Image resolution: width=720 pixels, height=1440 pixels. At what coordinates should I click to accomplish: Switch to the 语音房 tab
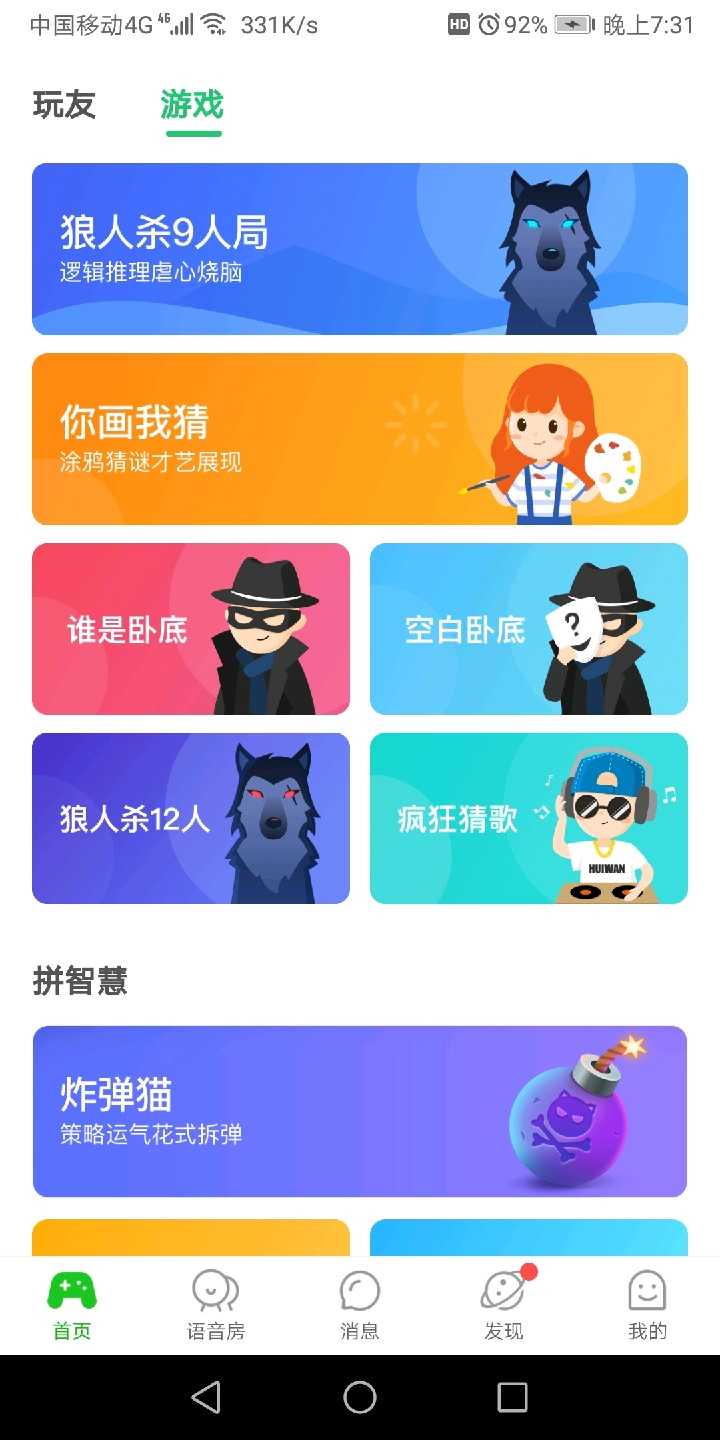click(x=216, y=1305)
